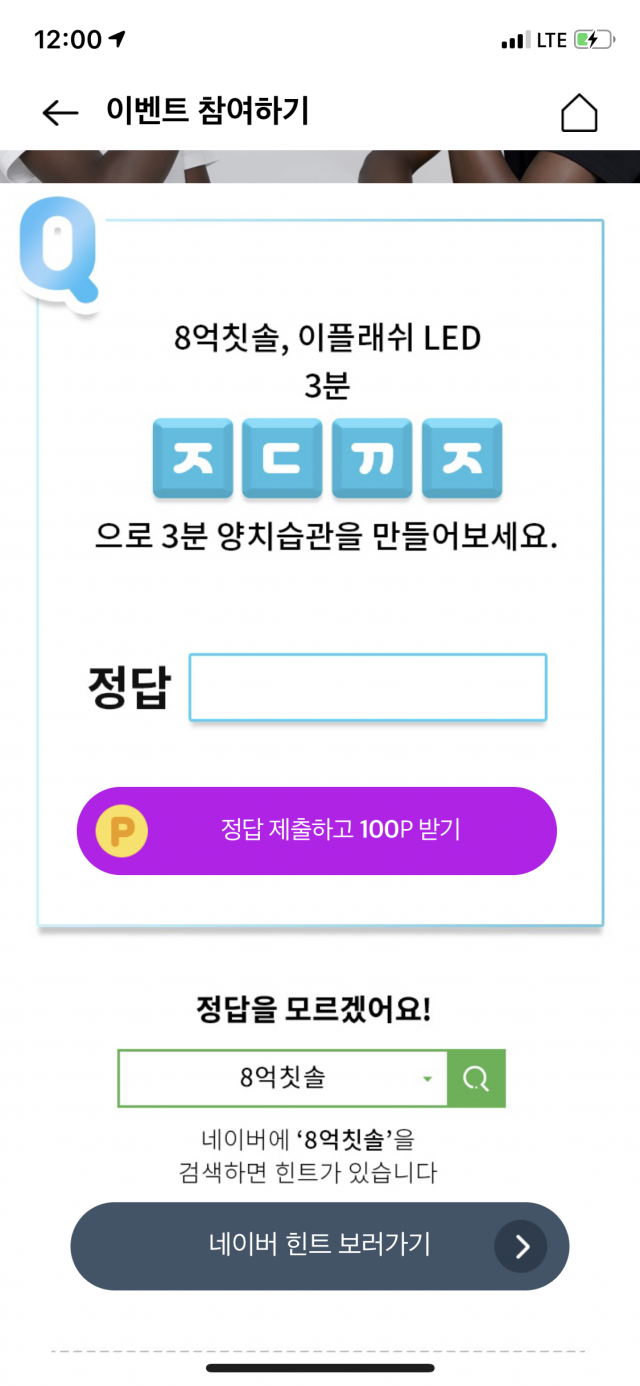Tap the green search magnifier button
Screen dimensions: 640x1386
[476, 1078]
